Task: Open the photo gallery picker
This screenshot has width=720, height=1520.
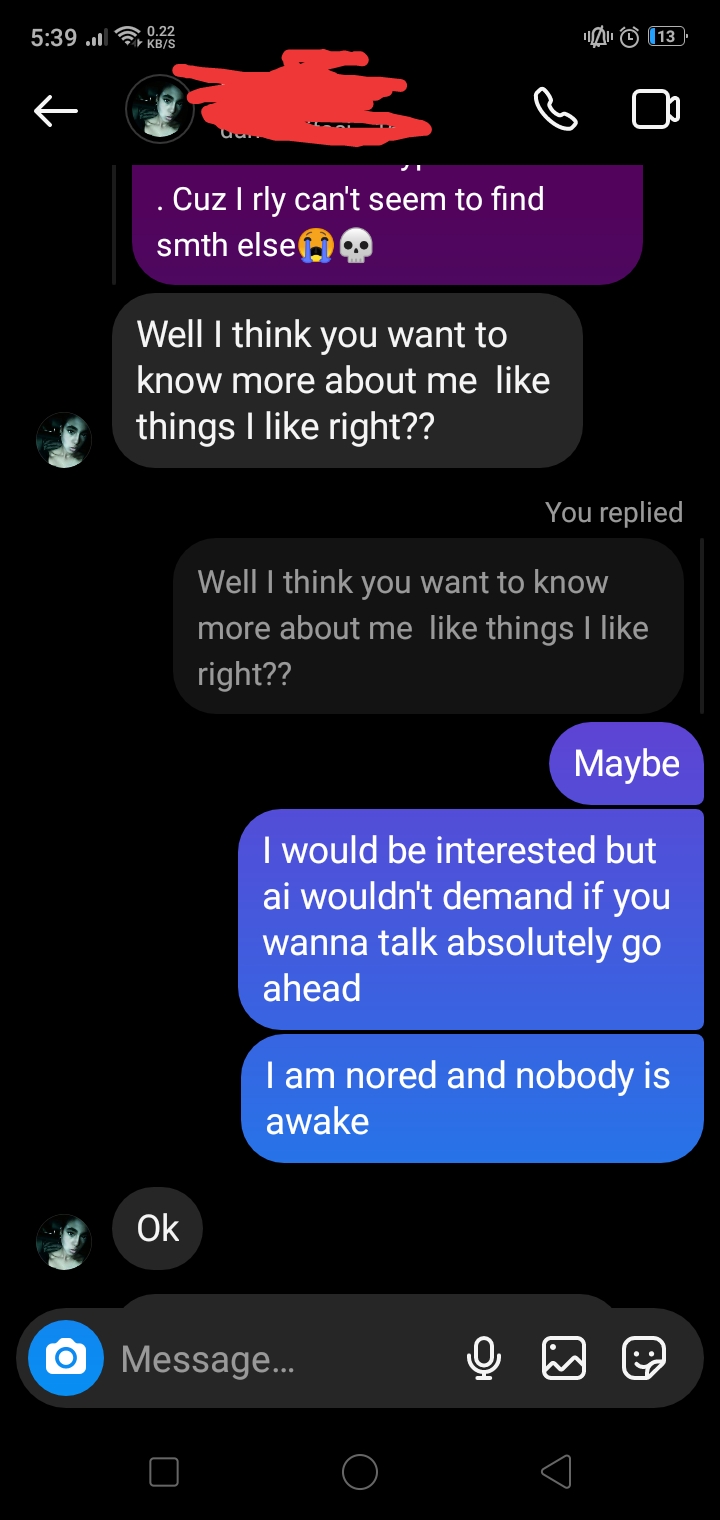Action: (563, 1358)
